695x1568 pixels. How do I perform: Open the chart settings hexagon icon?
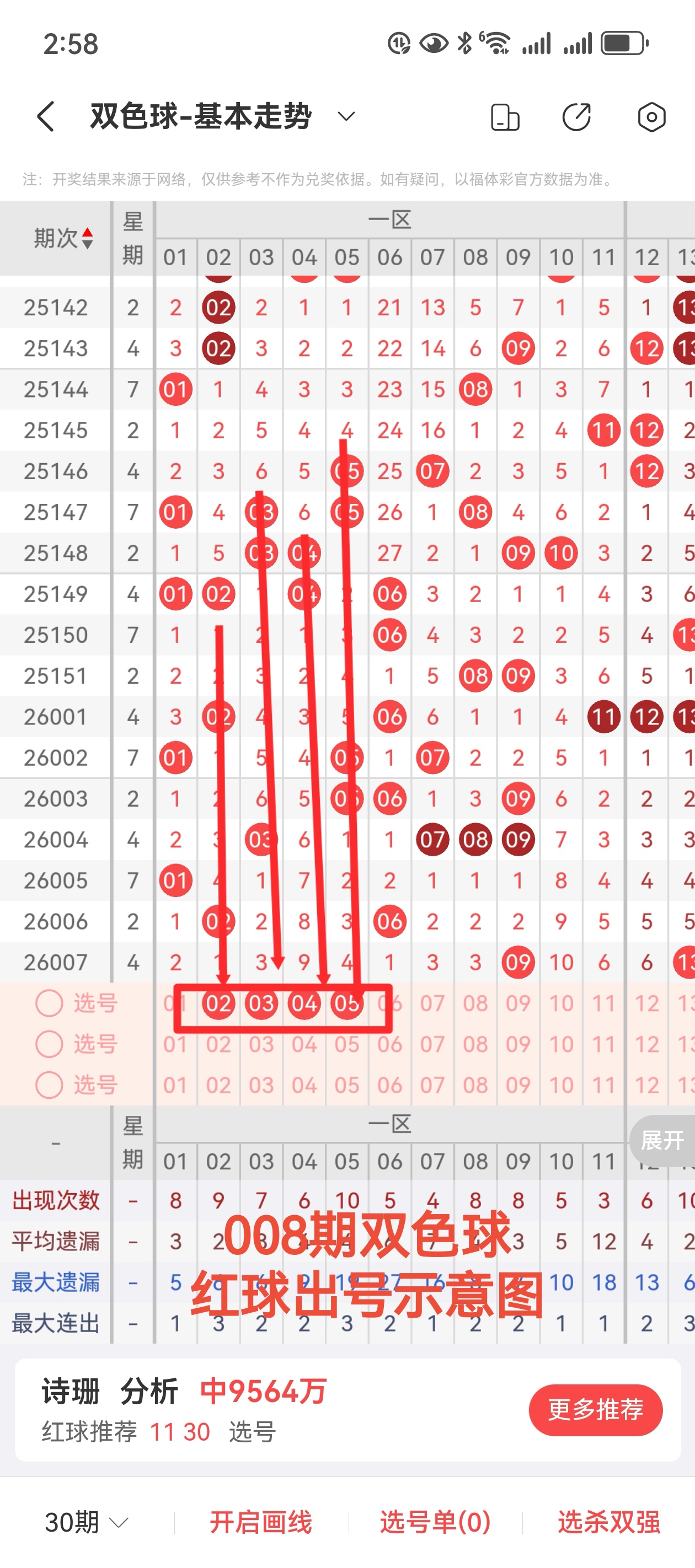(651, 117)
